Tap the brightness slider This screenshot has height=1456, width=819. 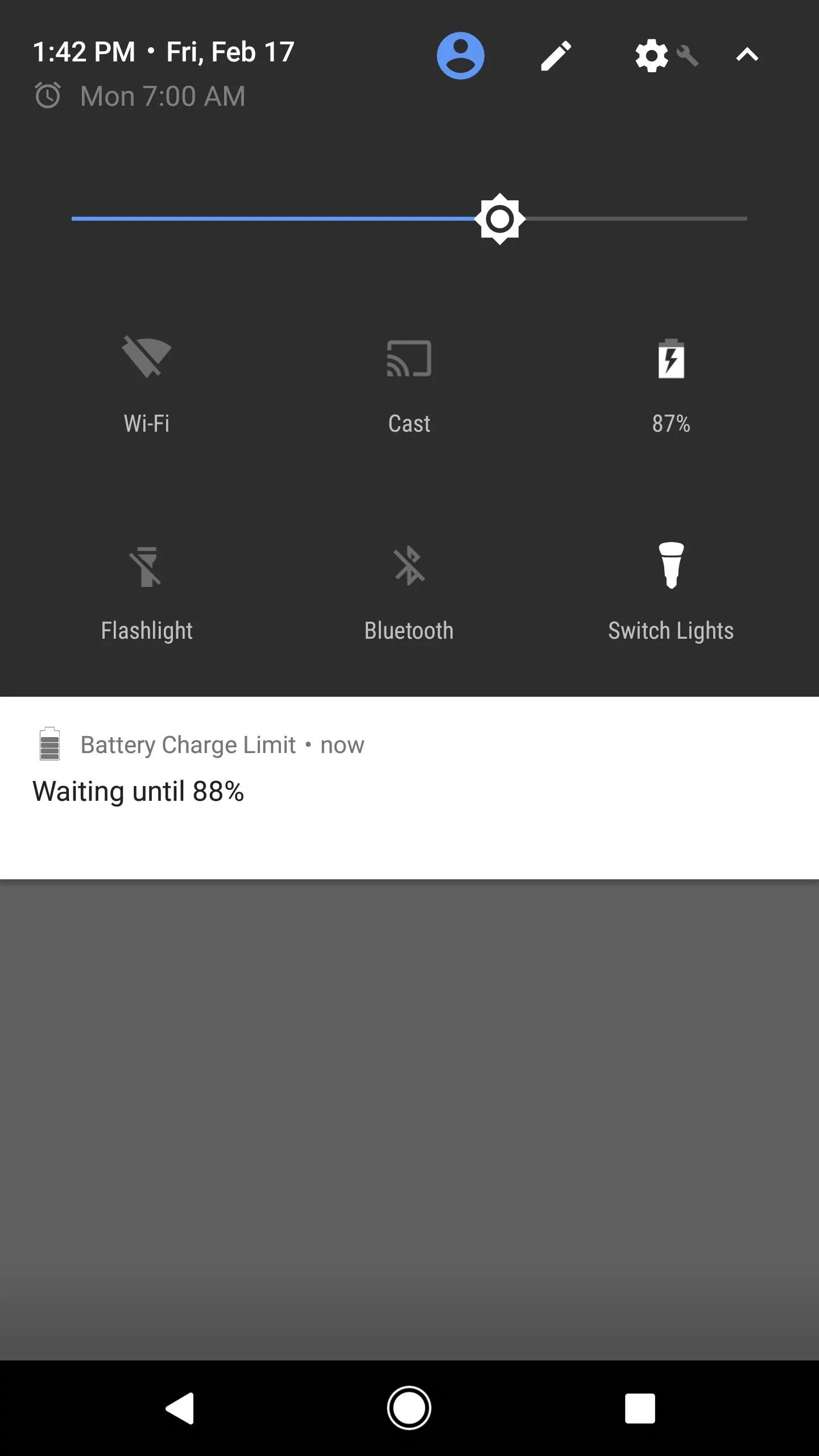click(409, 219)
